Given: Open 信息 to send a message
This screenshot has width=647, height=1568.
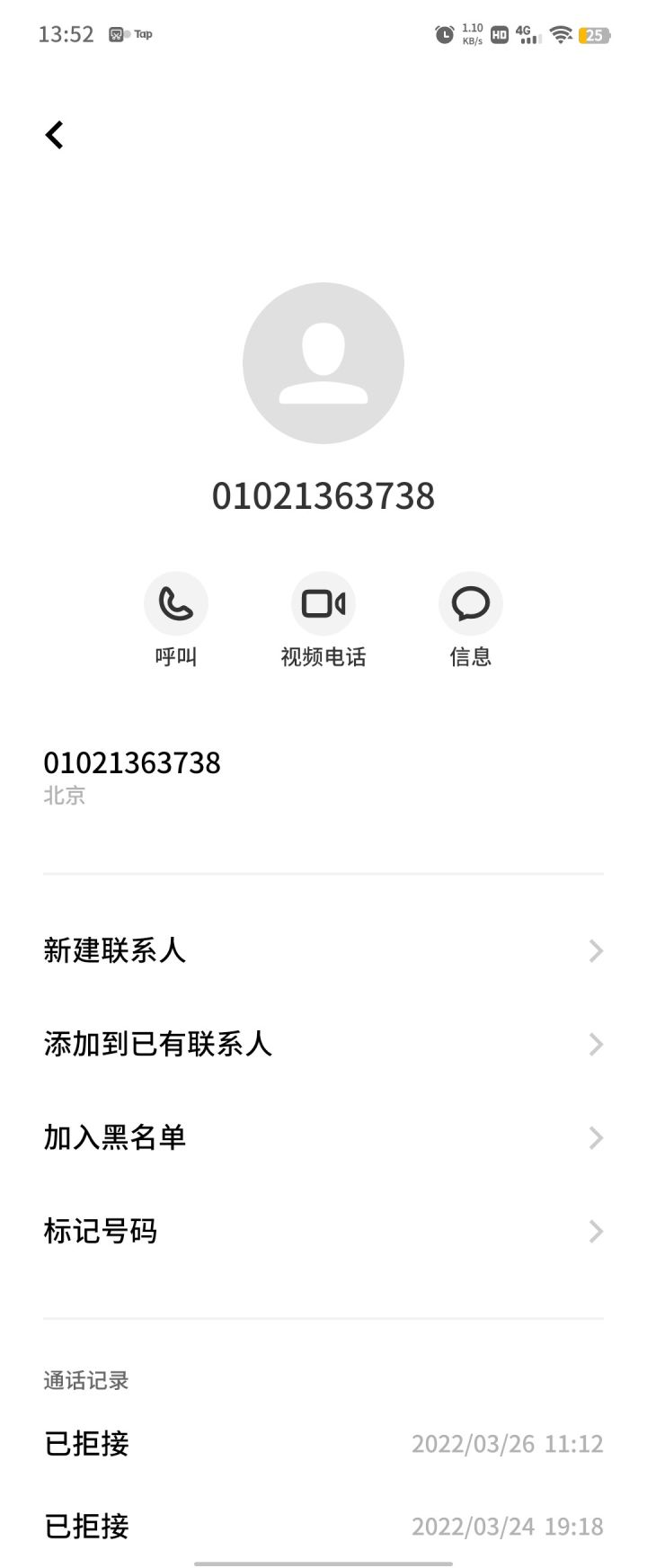Looking at the screenshot, I should tap(470, 603).
